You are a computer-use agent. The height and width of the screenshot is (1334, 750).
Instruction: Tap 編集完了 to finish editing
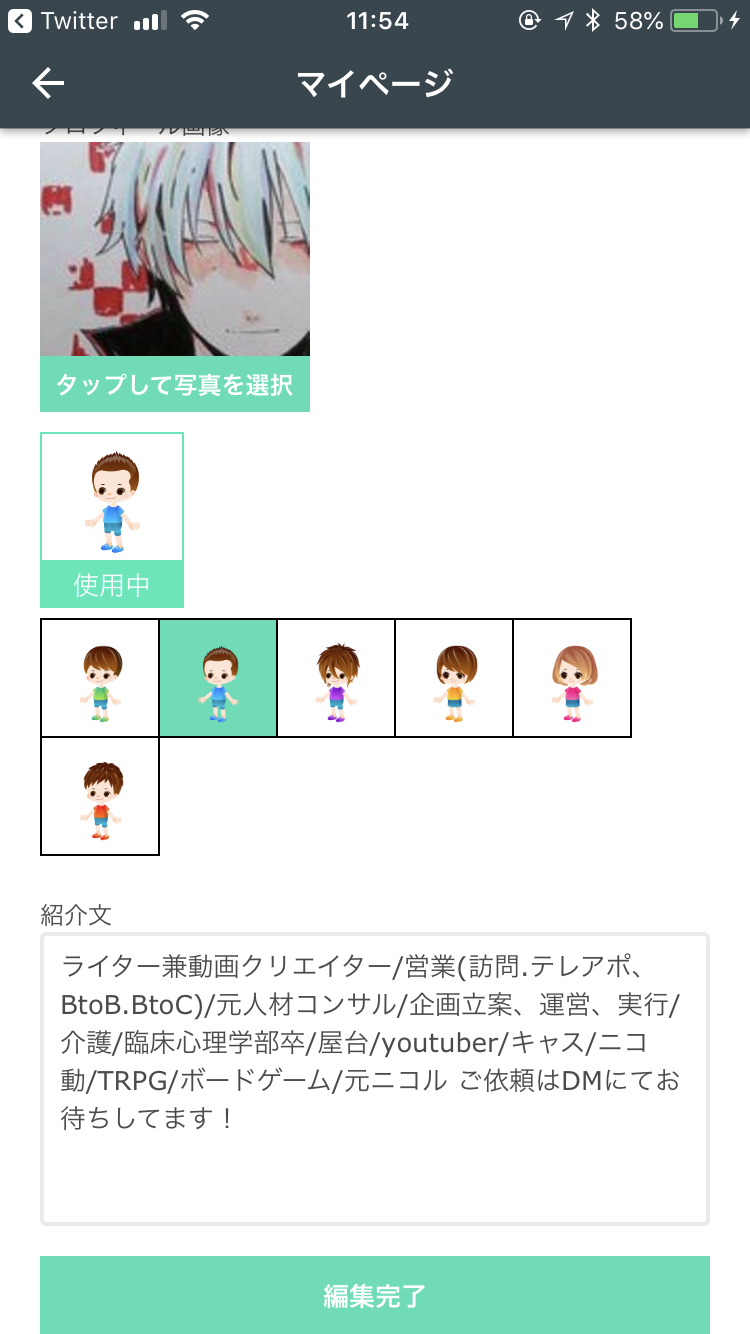point(375,1296)
